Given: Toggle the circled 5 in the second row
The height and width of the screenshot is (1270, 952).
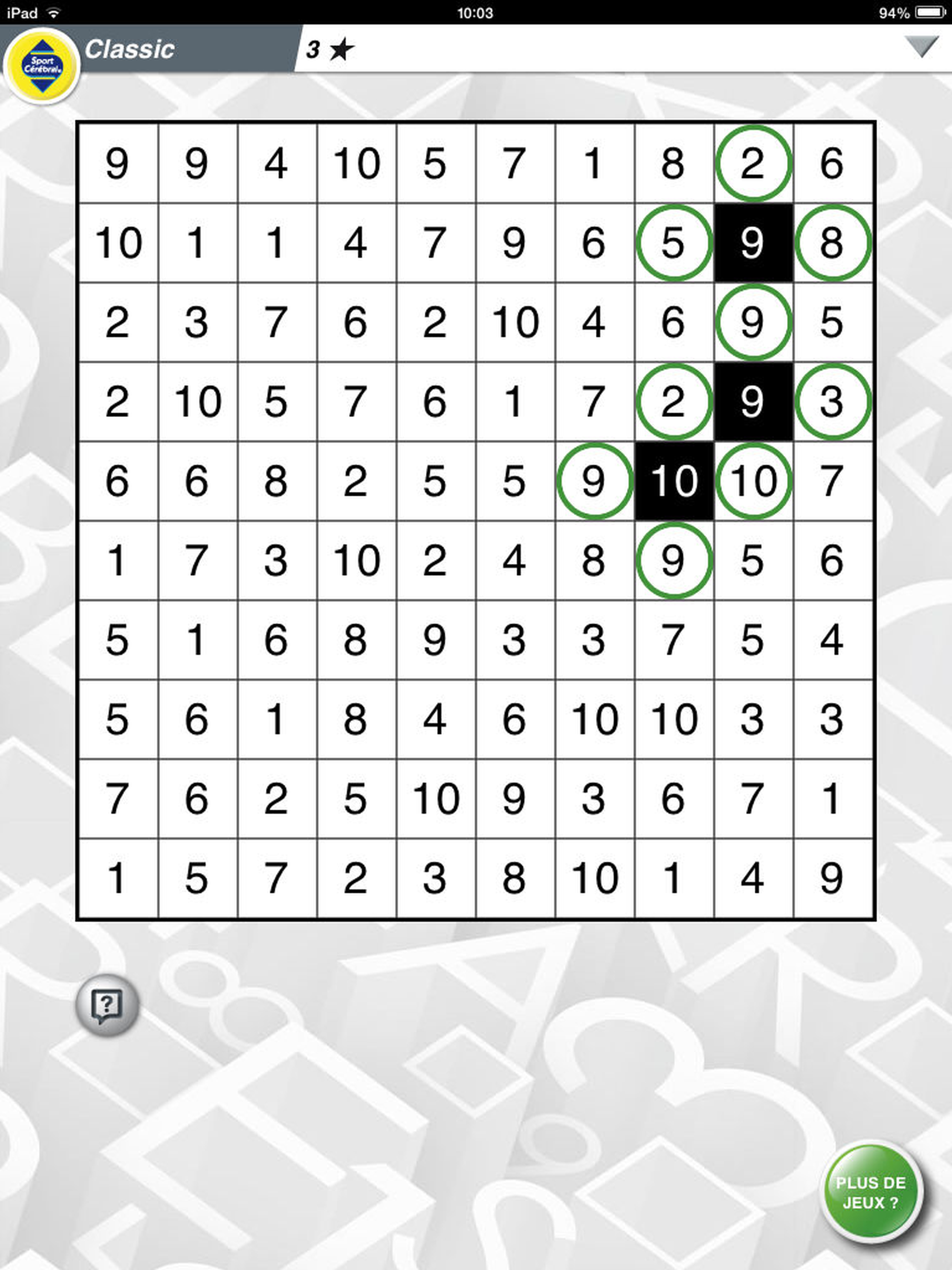Looking at the screenshot, I should (x=674, y=243).
